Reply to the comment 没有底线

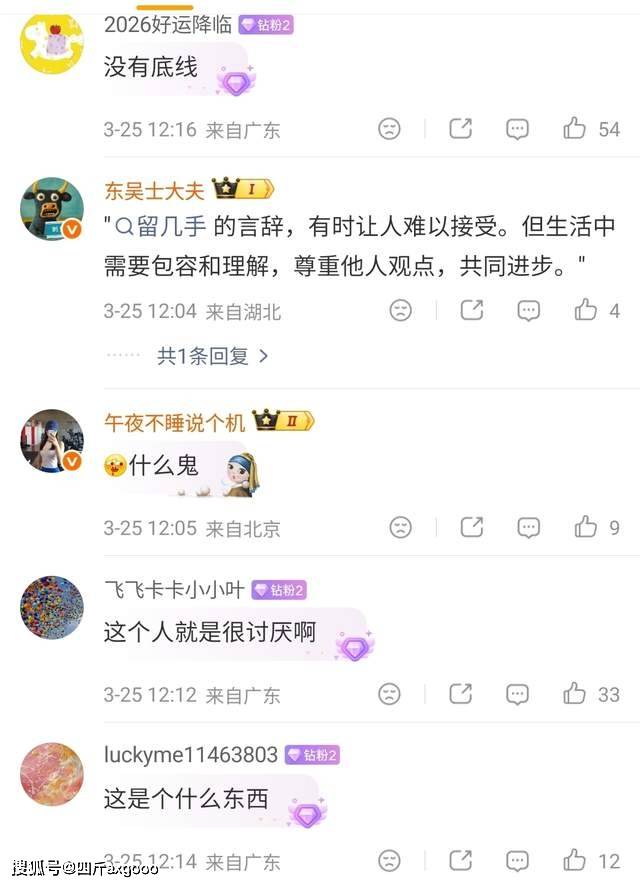pyautogui.click(x=517, y=128)
